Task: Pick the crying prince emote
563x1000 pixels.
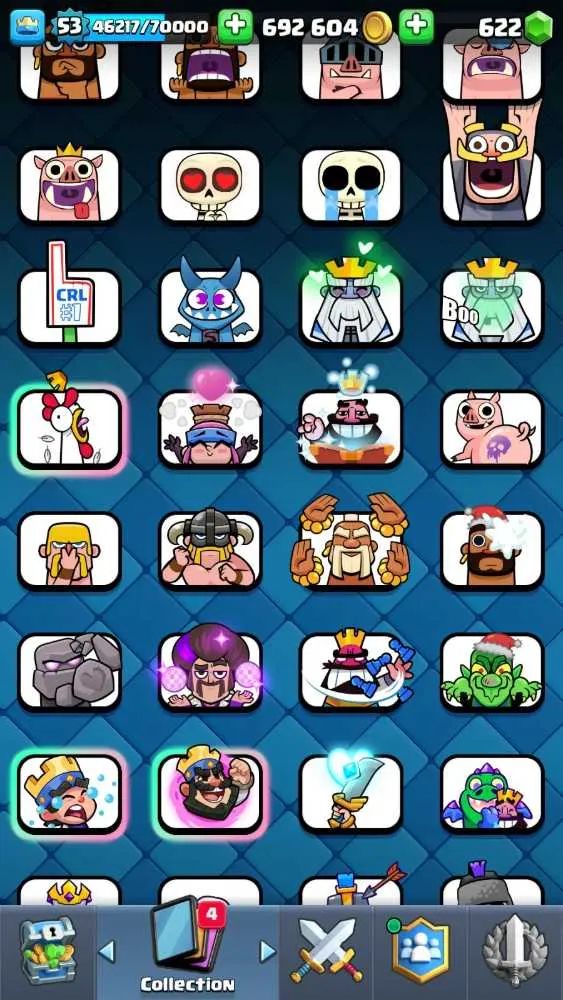Action: pos(69,793)
